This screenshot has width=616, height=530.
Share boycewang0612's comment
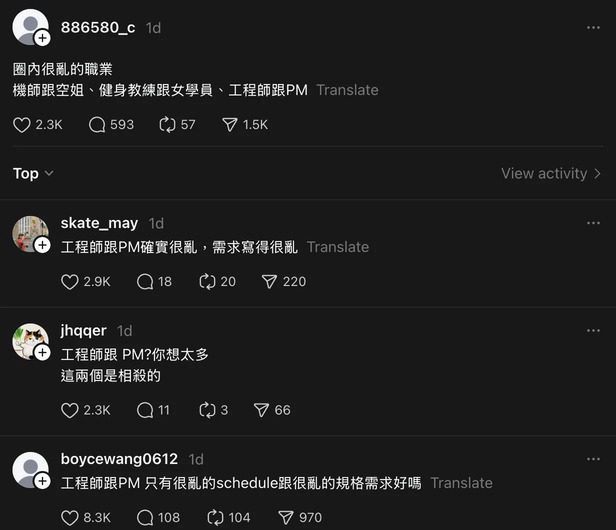(x=286, y=517)
